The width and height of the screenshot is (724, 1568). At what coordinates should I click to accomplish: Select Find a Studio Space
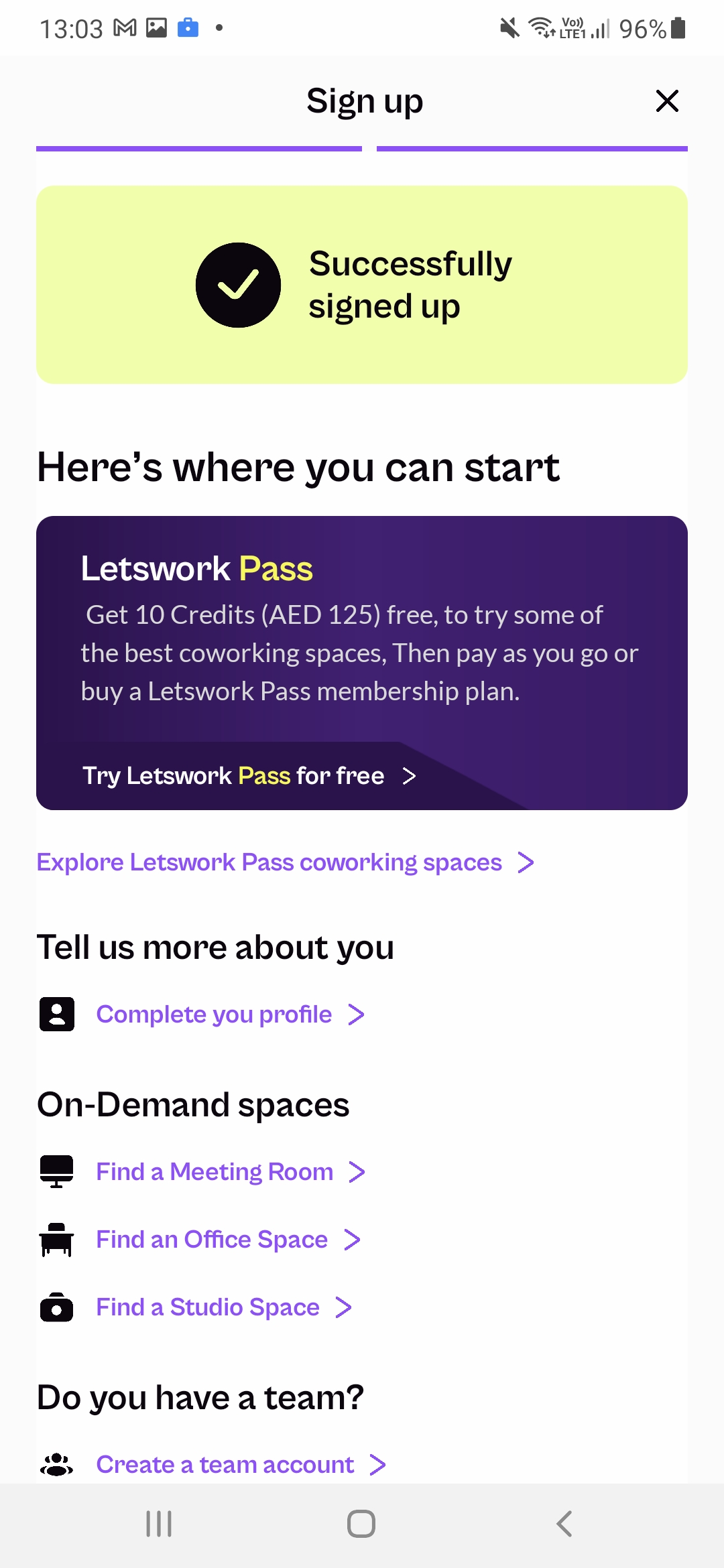(x=224, y=1307)
